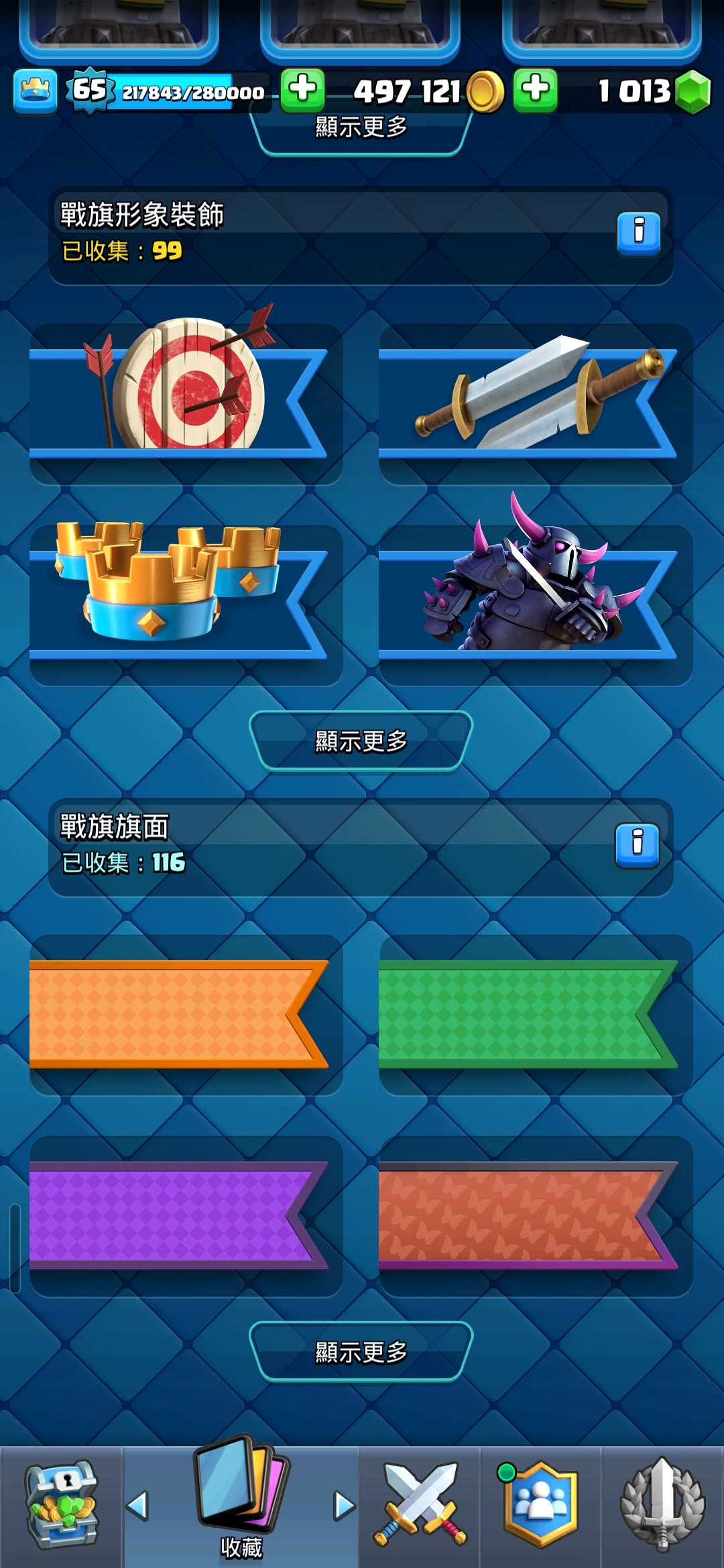
Task: Switch to the shop chest tab
Action: (x=62, y=1505)
